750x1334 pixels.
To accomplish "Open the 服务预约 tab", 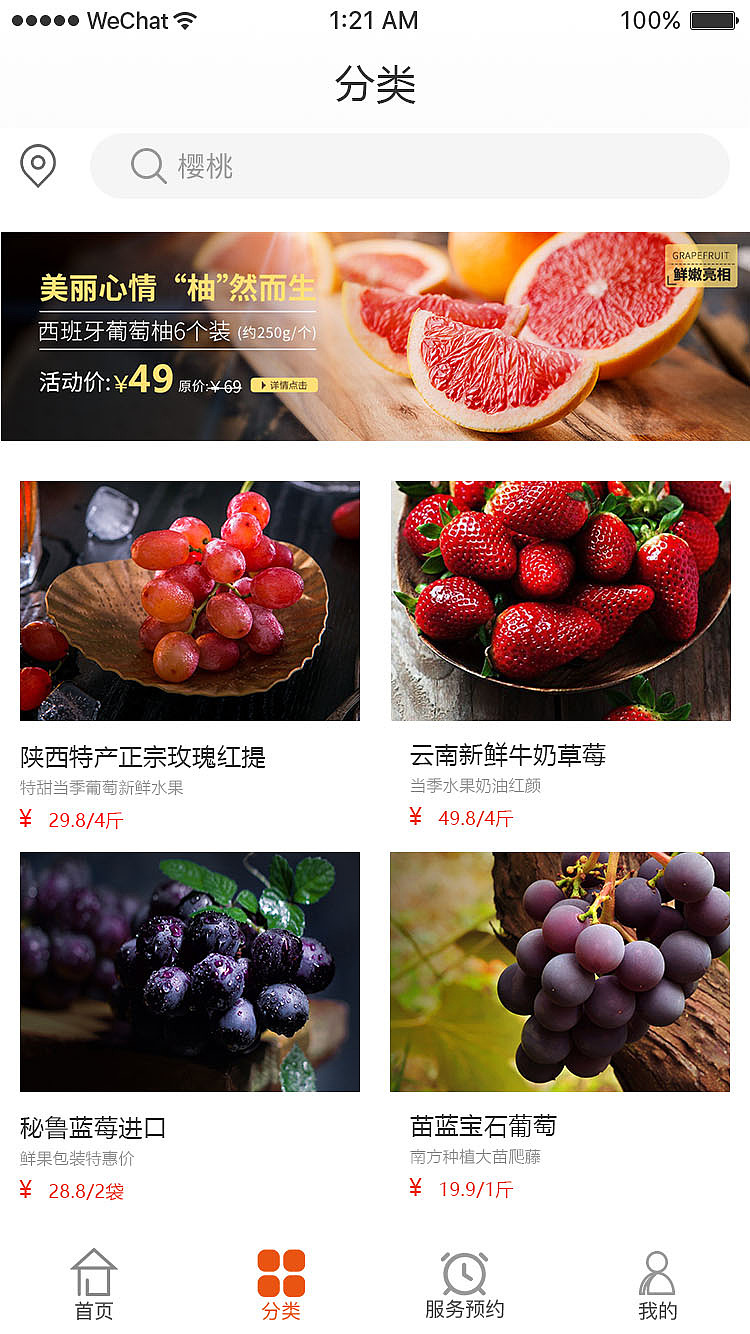I will pos(463,1285).
